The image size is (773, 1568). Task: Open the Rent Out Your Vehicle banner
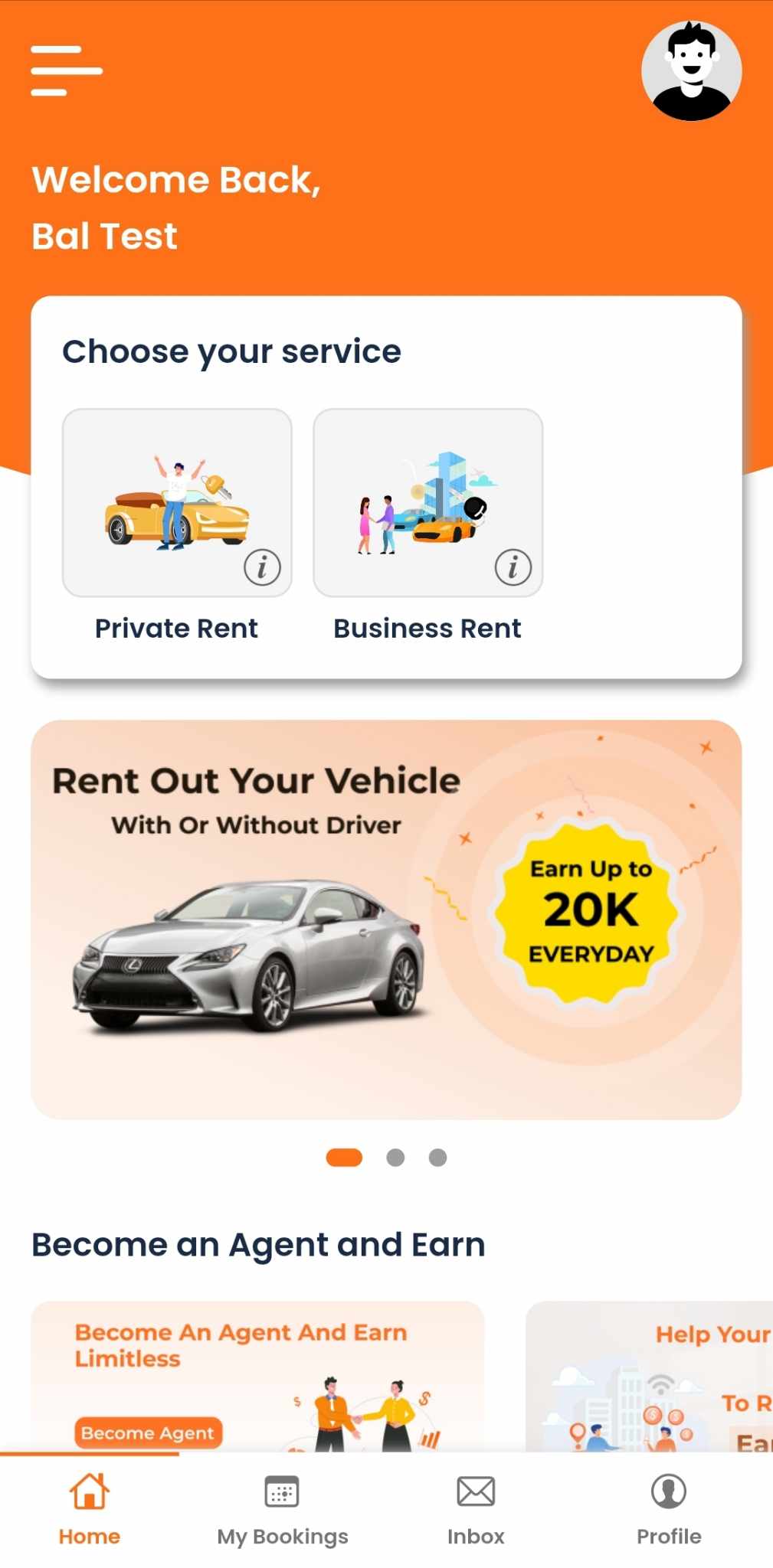pyautogui.click(x=386, y=919)
